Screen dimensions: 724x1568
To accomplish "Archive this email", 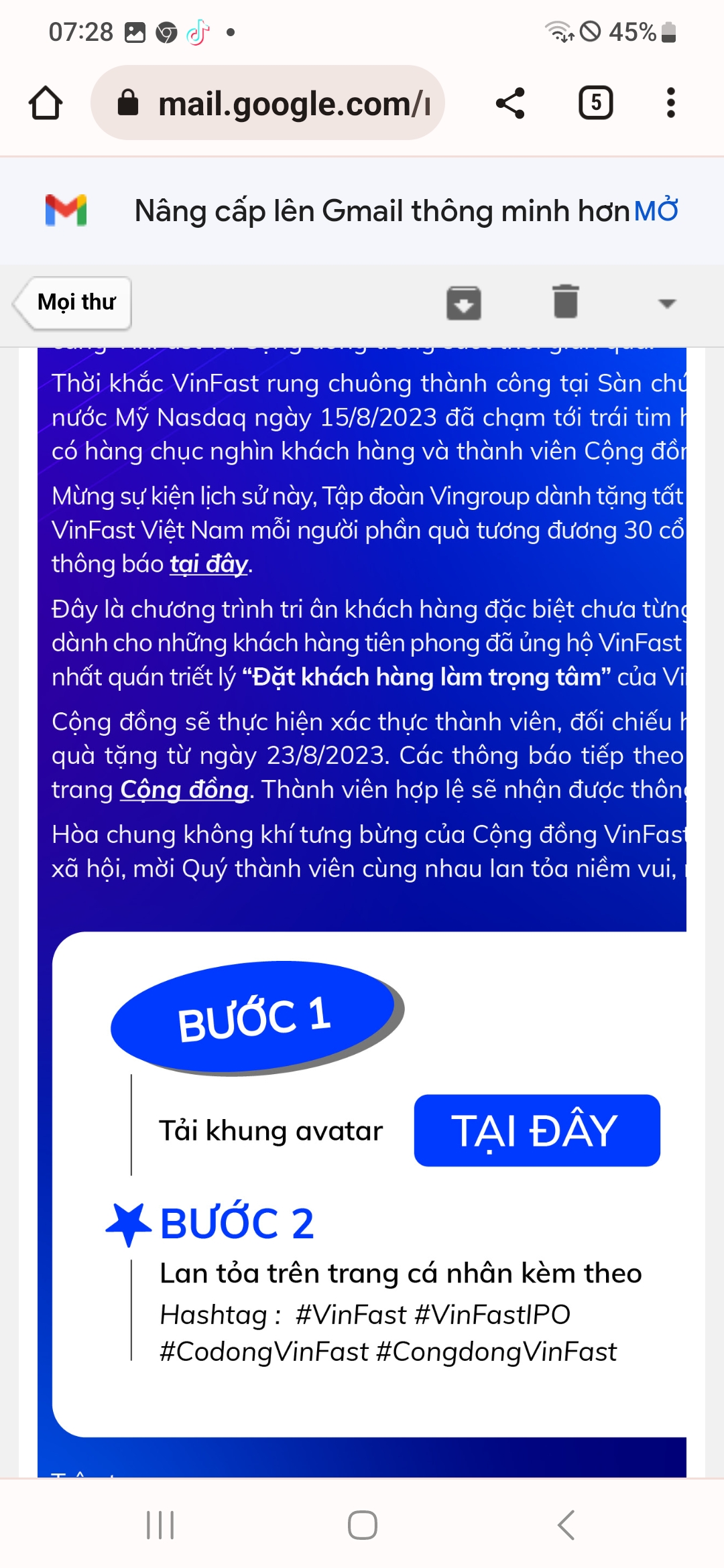I will pyautogui.click(x=464, y=303).
